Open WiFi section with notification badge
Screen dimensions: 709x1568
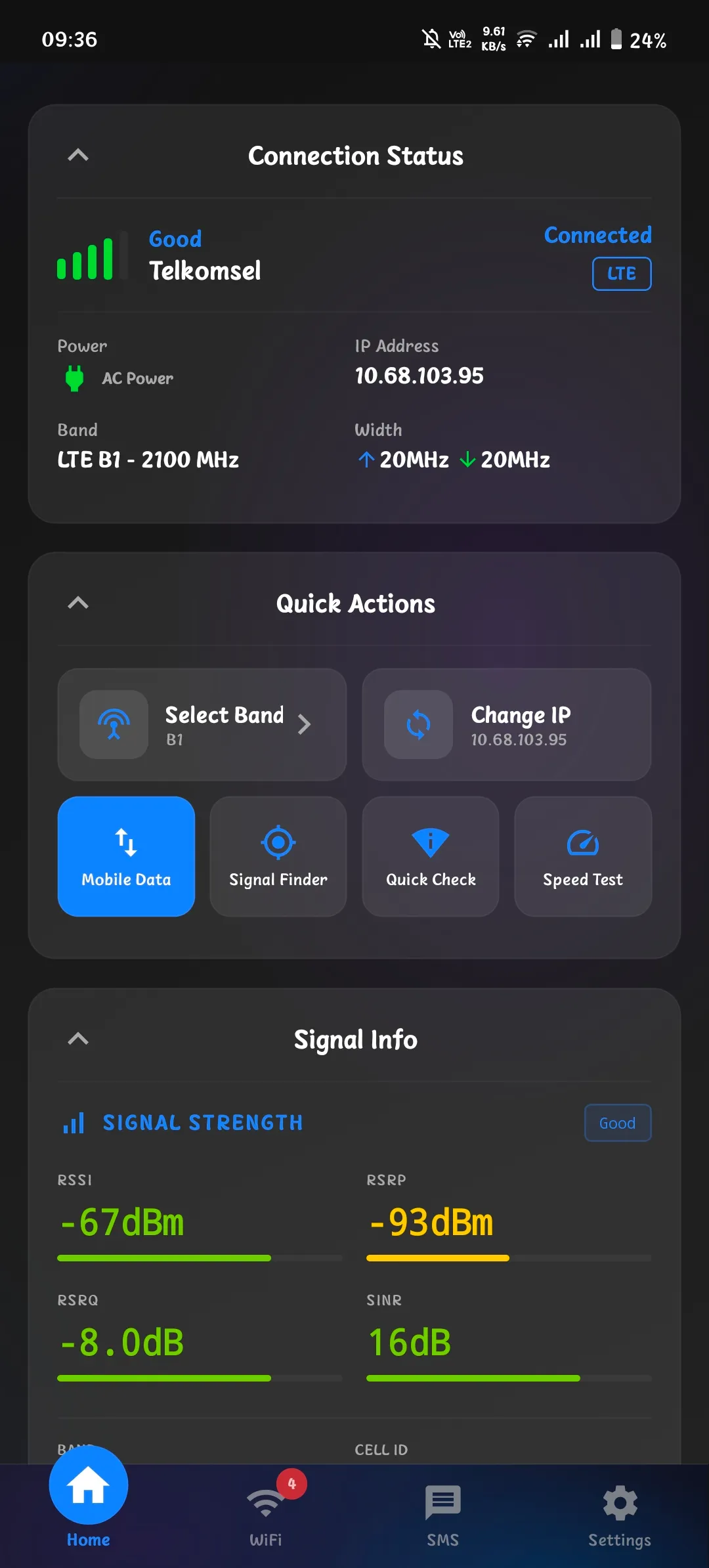click(265, 1510)
